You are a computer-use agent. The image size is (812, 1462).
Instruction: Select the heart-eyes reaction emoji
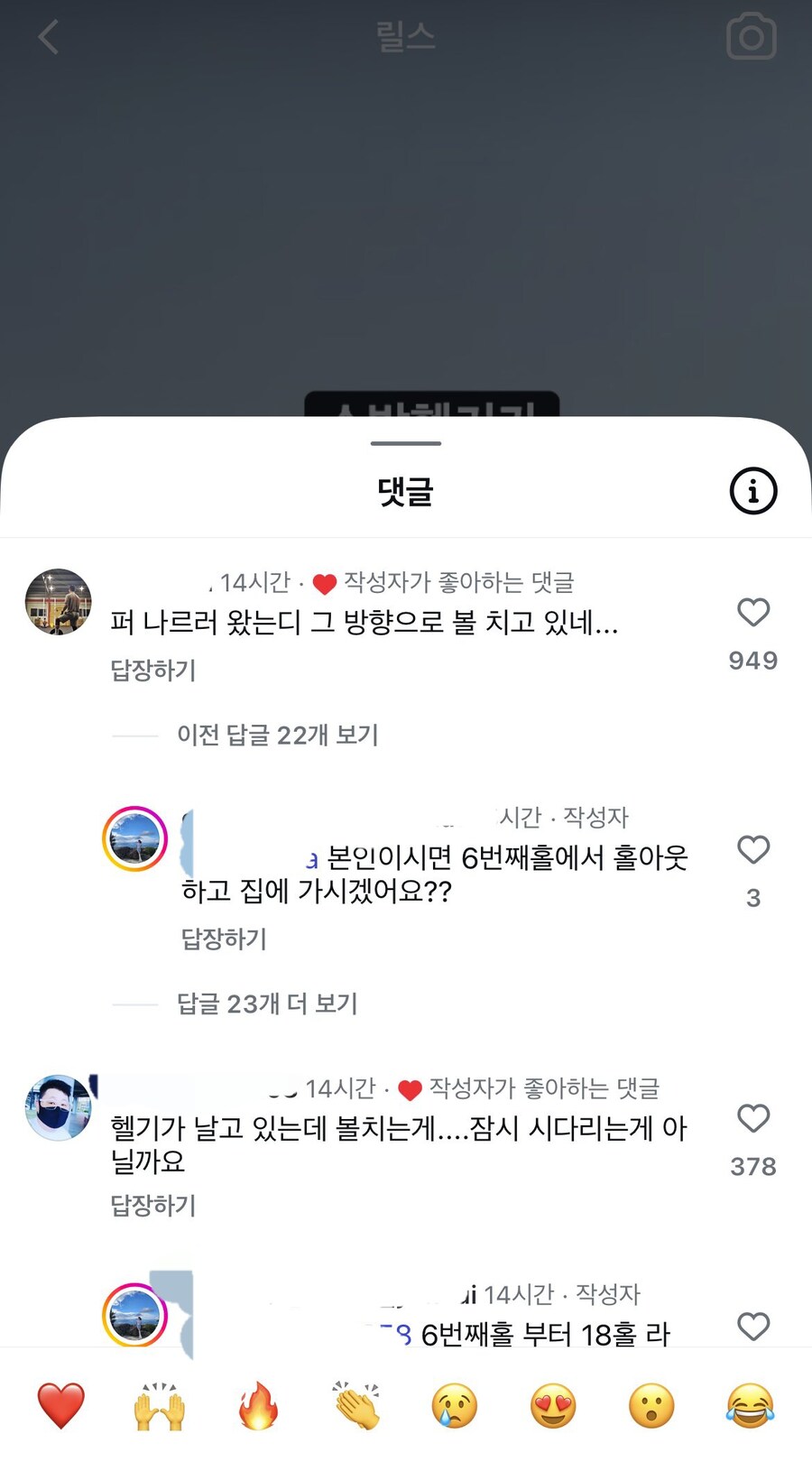point(552,1405)
